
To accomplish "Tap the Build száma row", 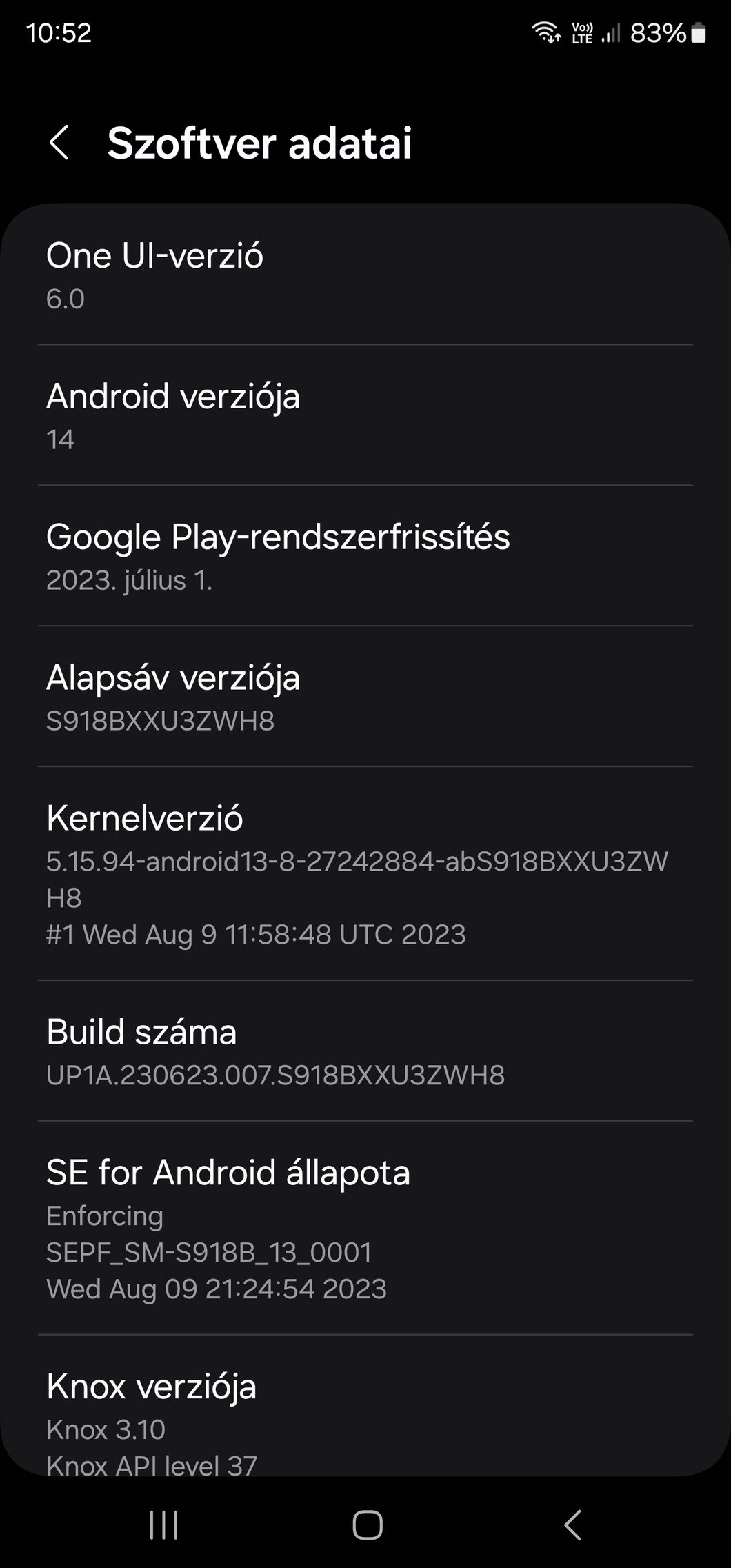I will tap(365, 1051).
